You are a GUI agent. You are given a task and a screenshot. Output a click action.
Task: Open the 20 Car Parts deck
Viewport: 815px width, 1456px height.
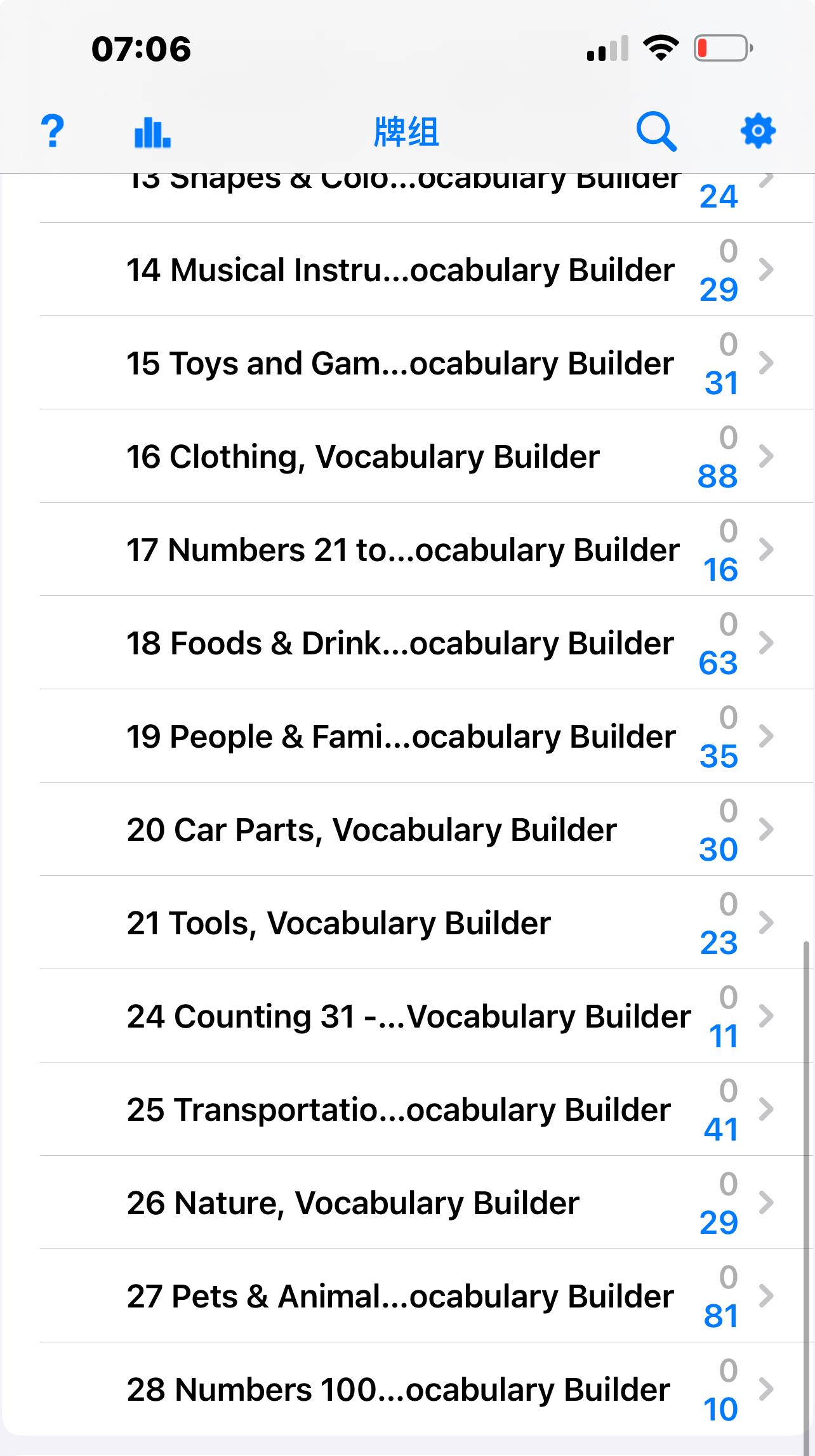[x=427, y=830]
